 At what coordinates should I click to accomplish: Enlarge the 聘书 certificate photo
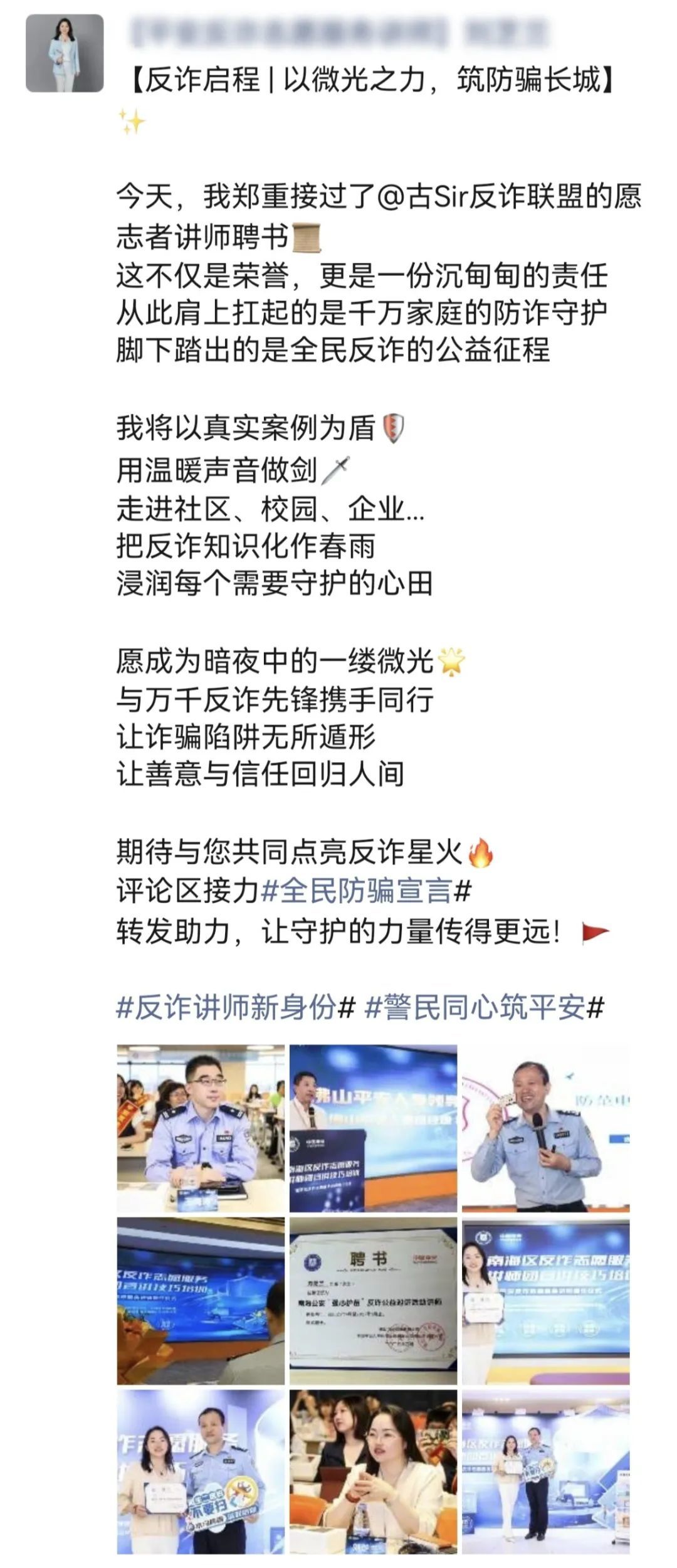click(x=373, y=1301)
